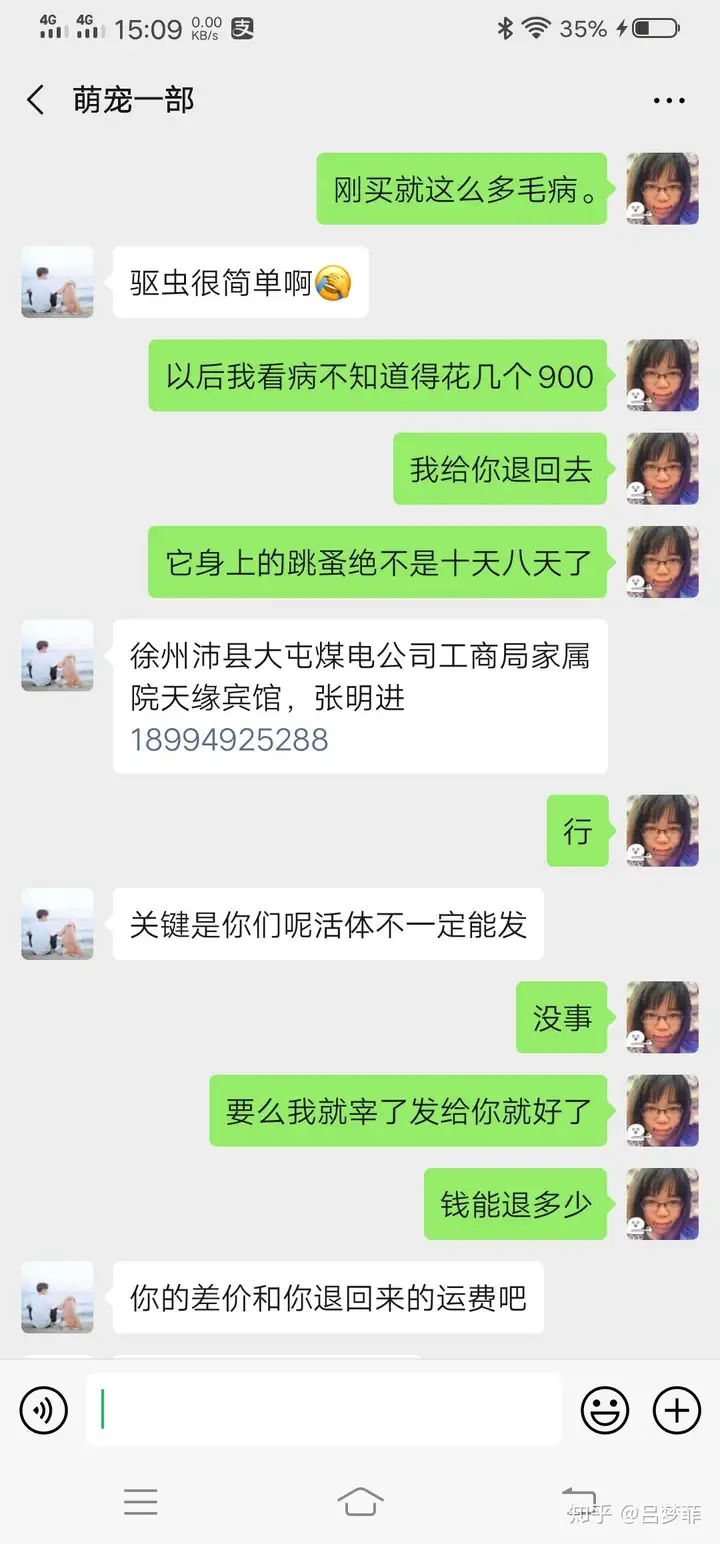Open the chat overflow menu
Viewport: 720px width, 1544px height.
point(668,101)
